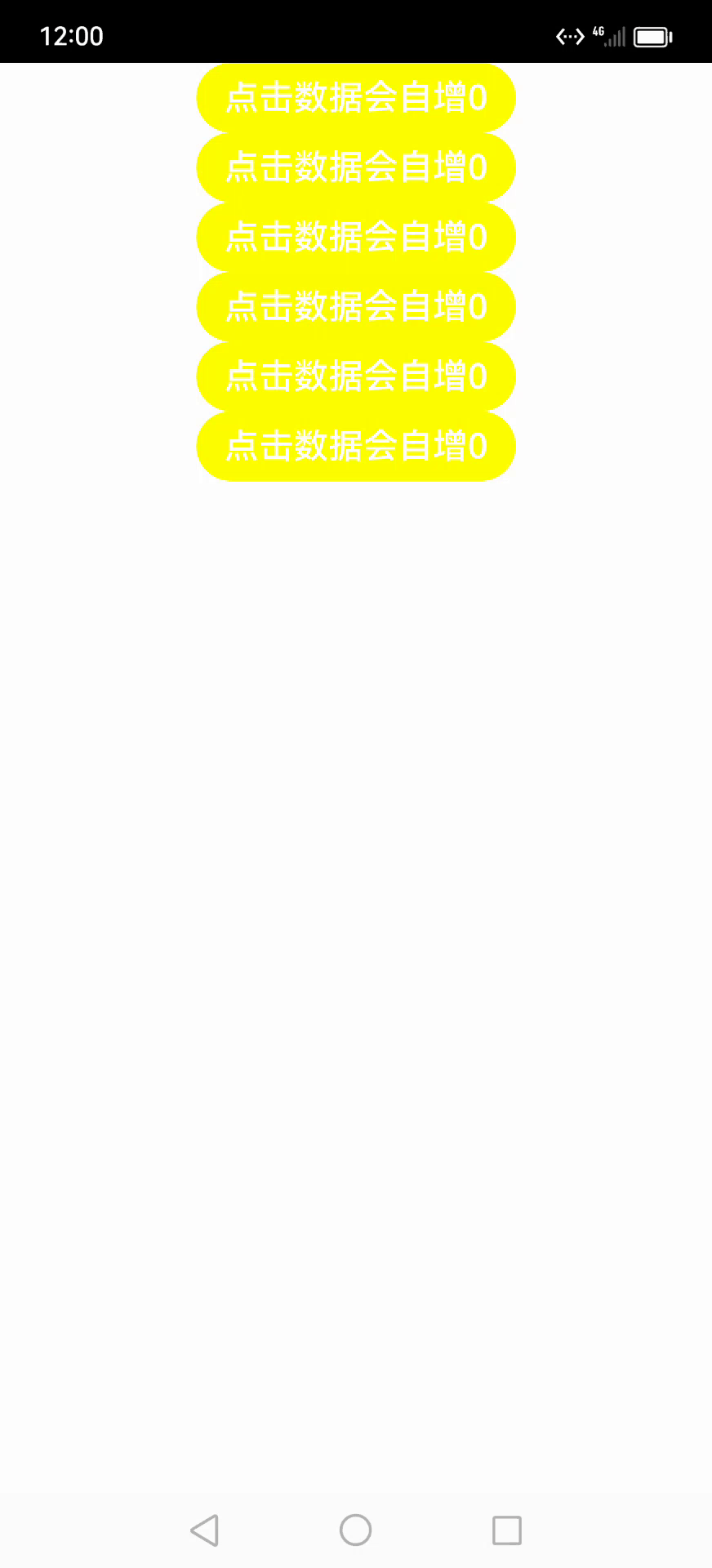Tap the yellow button directly above the last one
Image resolution: width=712 pixels, height=1568 pixels.
pyautogui.click(x=355, y=376)
